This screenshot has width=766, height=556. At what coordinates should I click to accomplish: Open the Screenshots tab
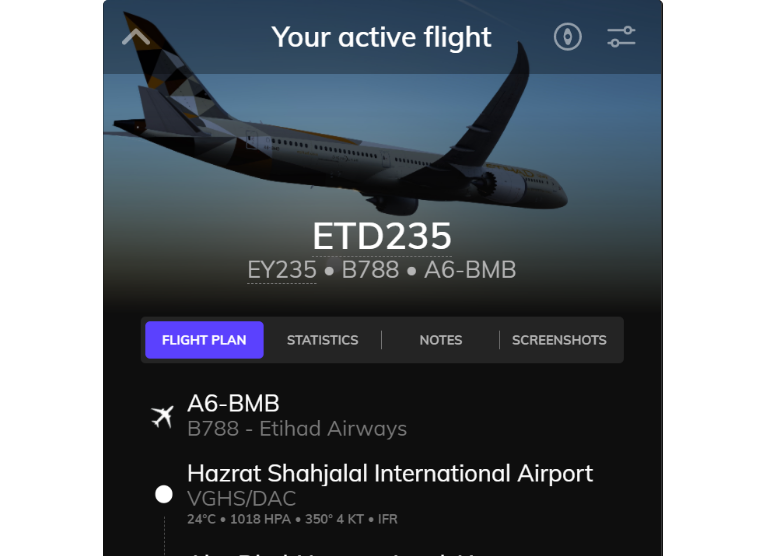559,340
